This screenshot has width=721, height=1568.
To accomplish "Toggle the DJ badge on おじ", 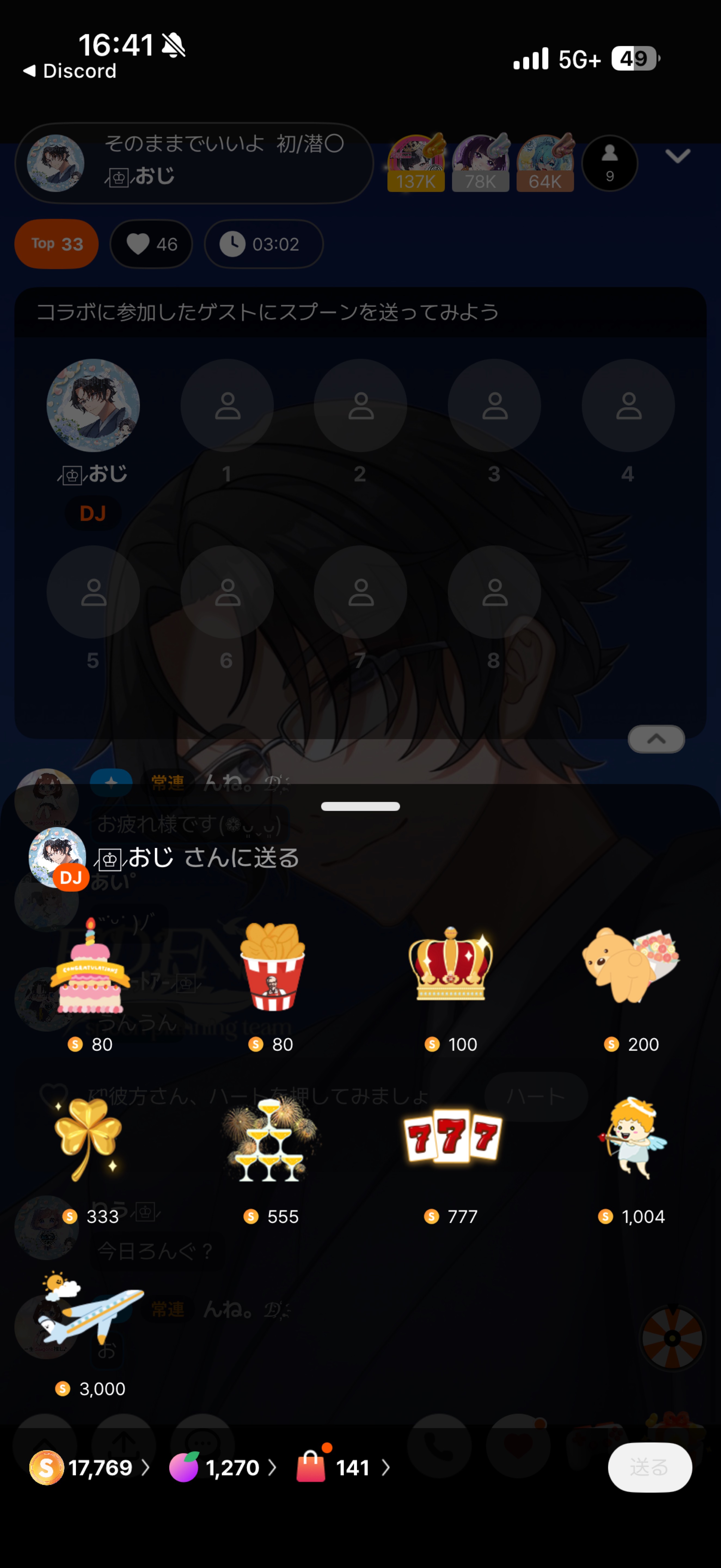I will pos(93,513).
